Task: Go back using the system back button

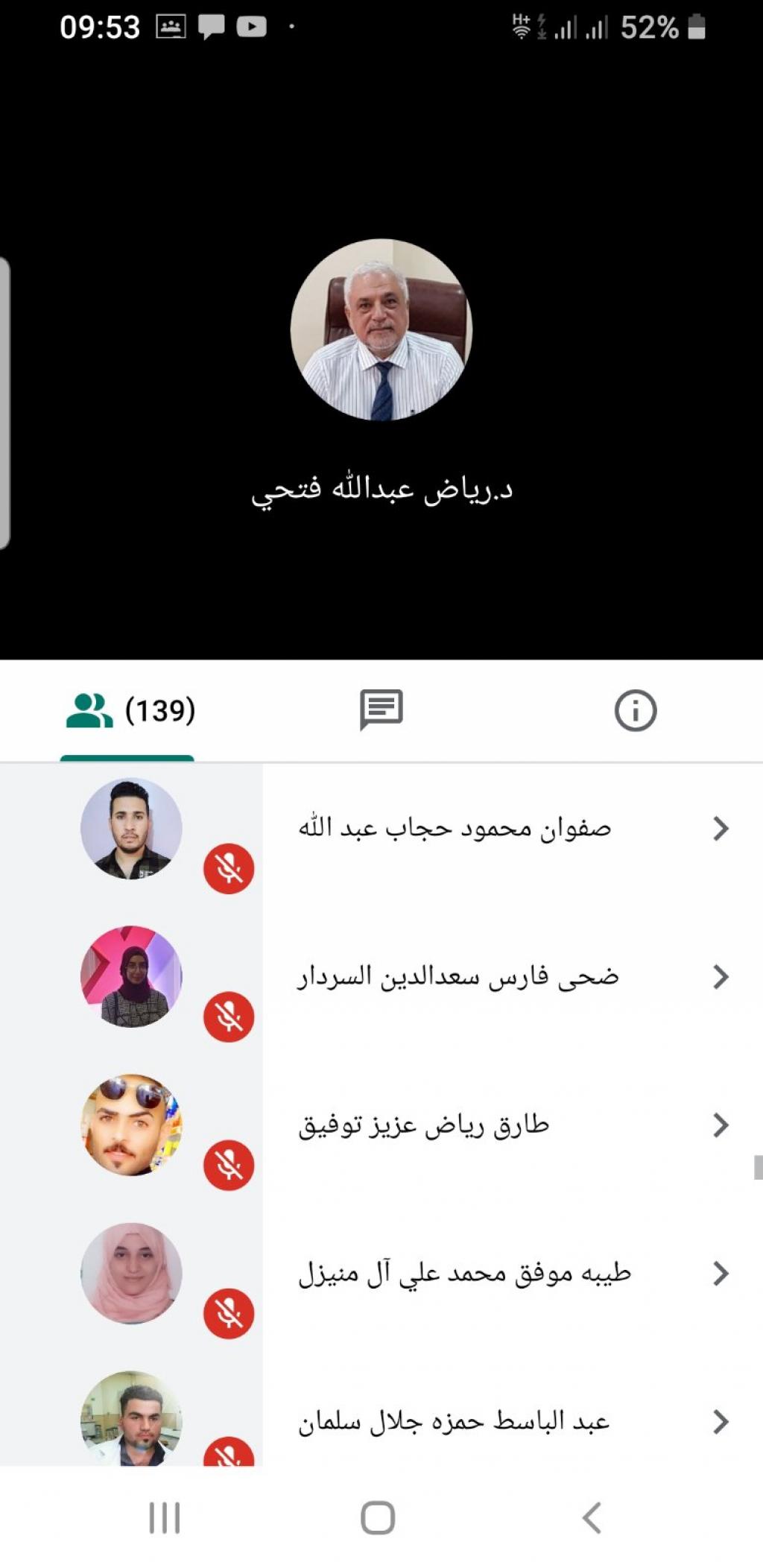Action: [592, 1517]
